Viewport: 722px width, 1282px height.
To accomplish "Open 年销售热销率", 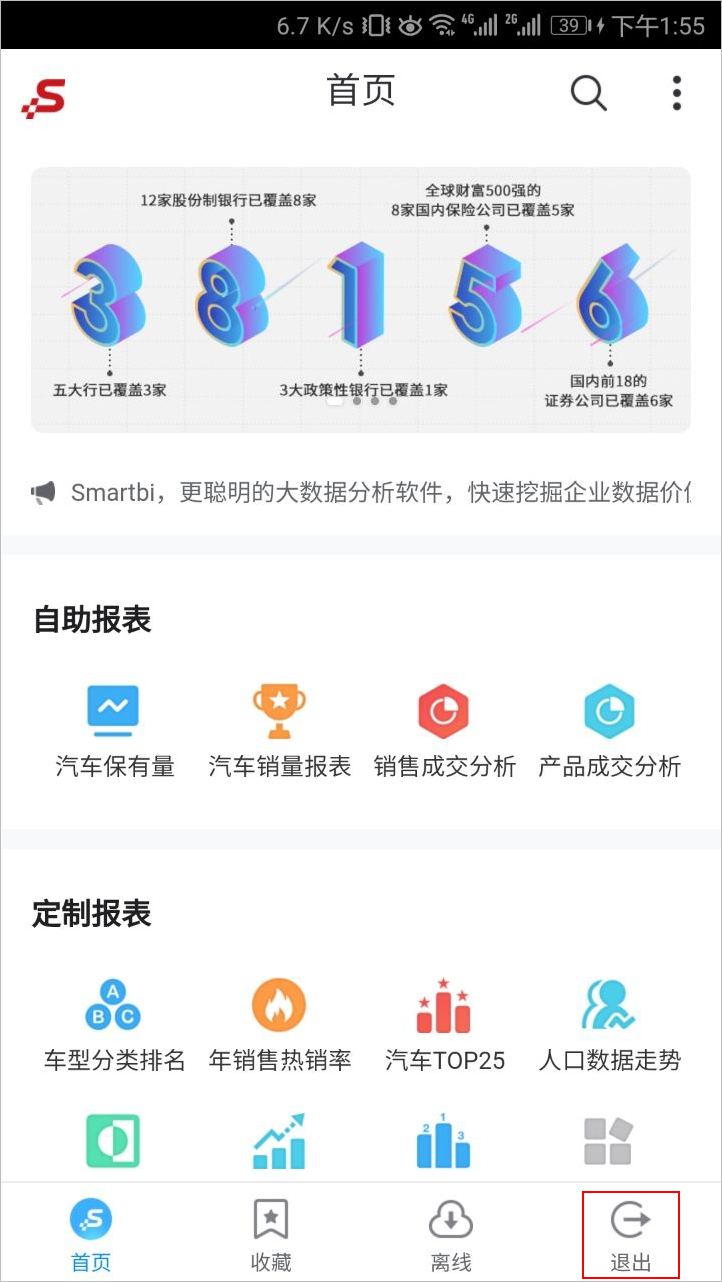I will tap(280, 1025).
